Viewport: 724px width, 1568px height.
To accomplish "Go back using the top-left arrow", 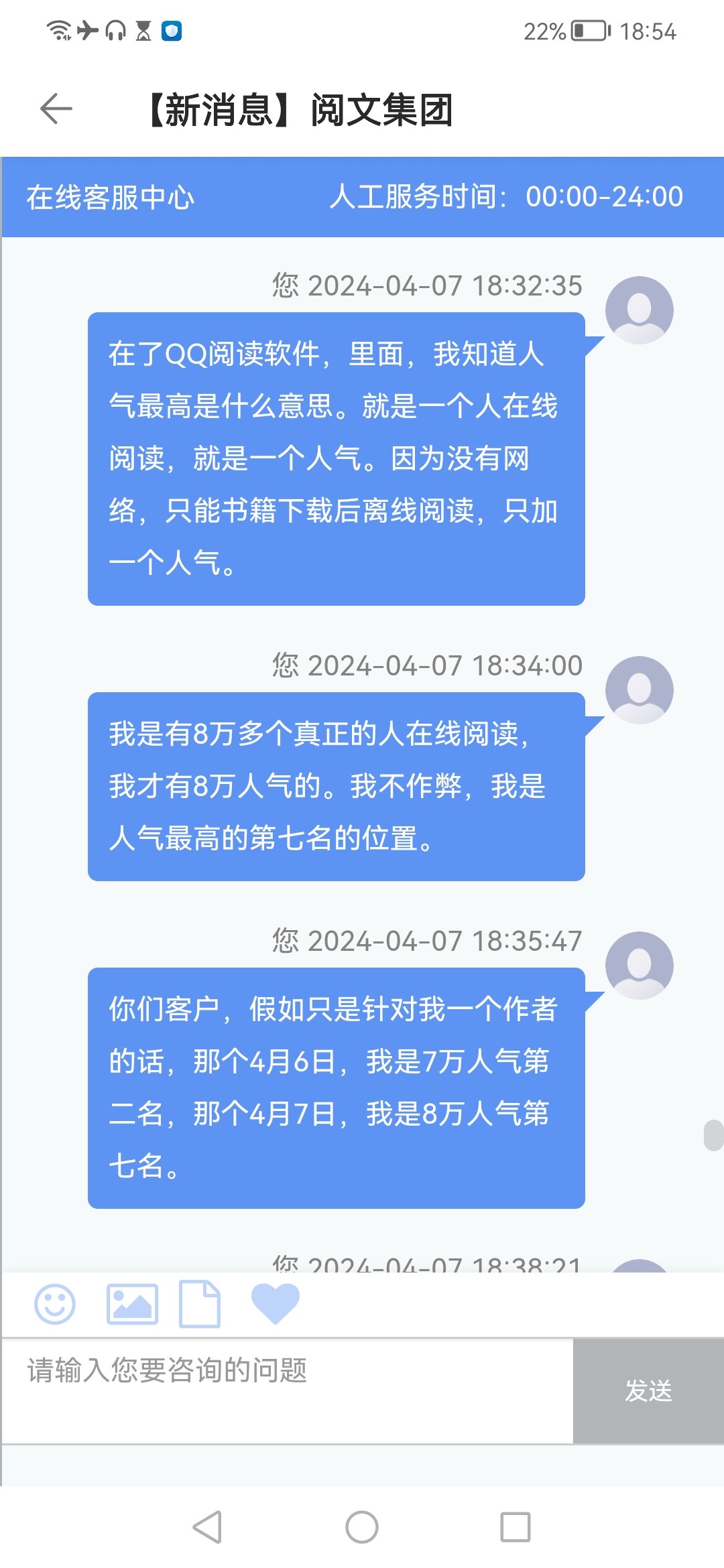I will (x=56, y=109).
